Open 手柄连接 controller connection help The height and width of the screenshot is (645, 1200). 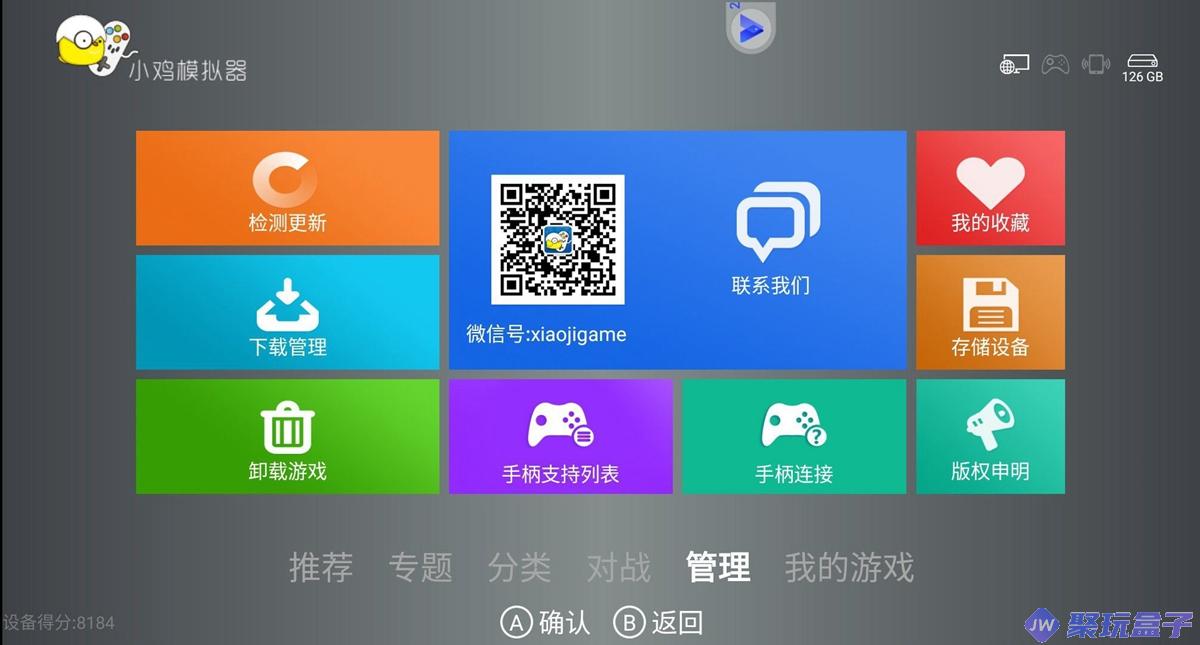point(794,436)
